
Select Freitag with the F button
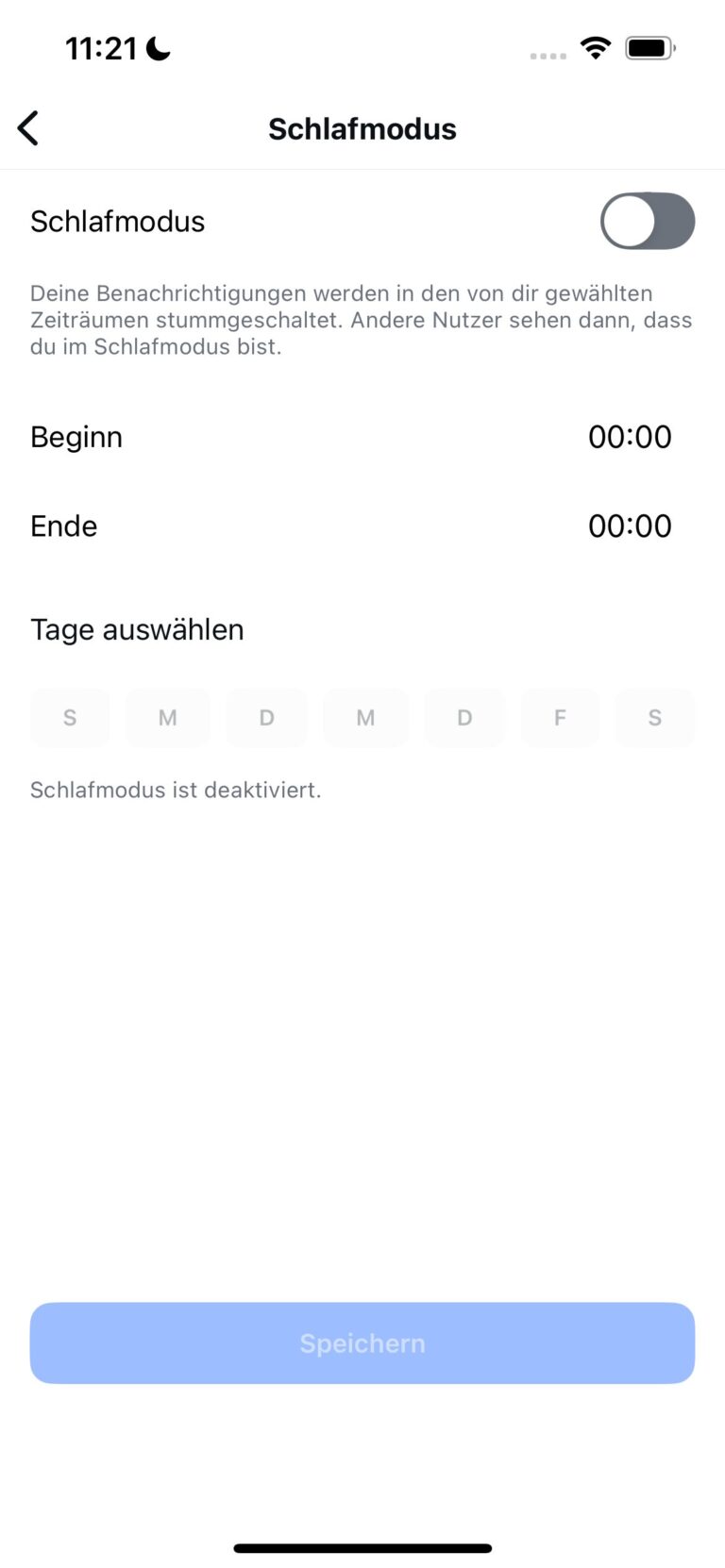[560, 717]
